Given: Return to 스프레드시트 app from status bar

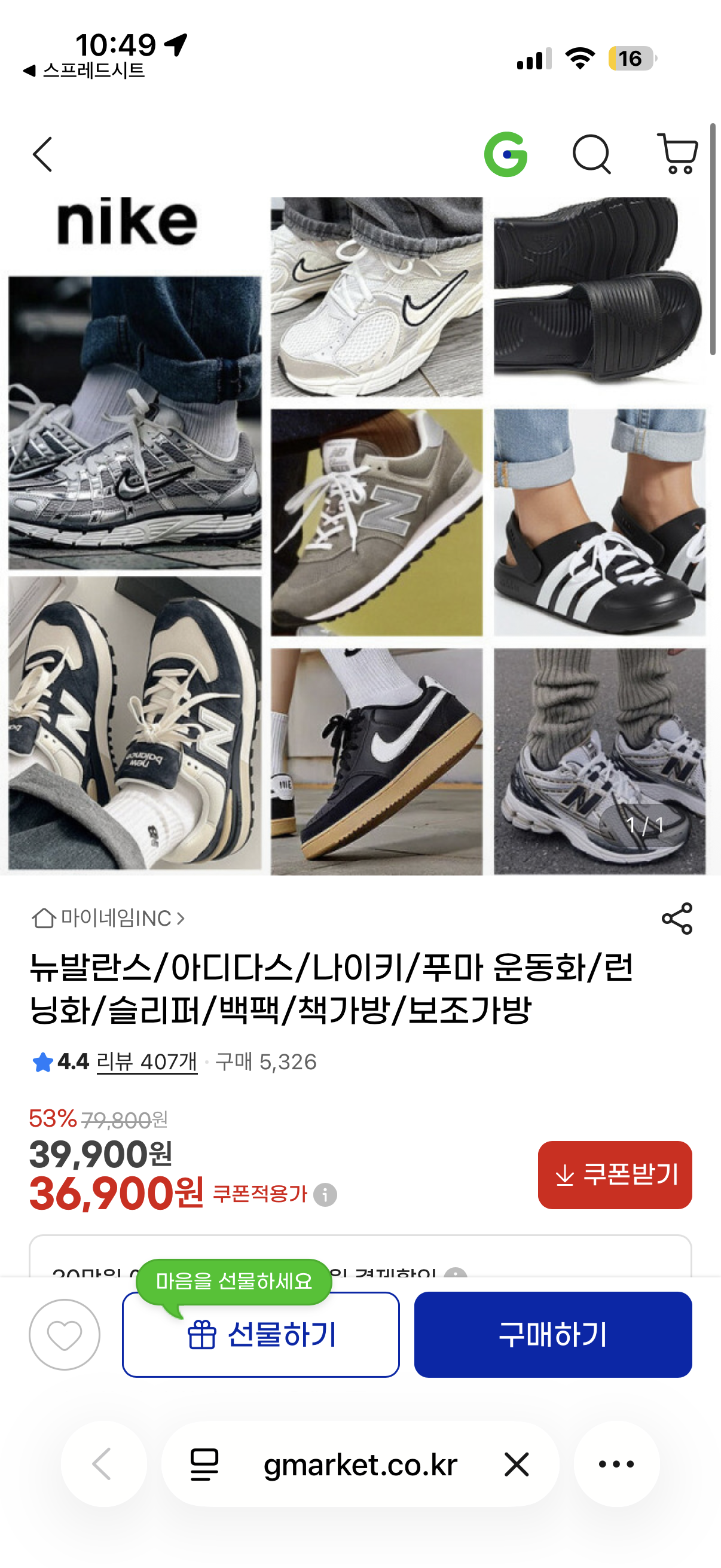Looking at the screenshot, I should 85,71.
